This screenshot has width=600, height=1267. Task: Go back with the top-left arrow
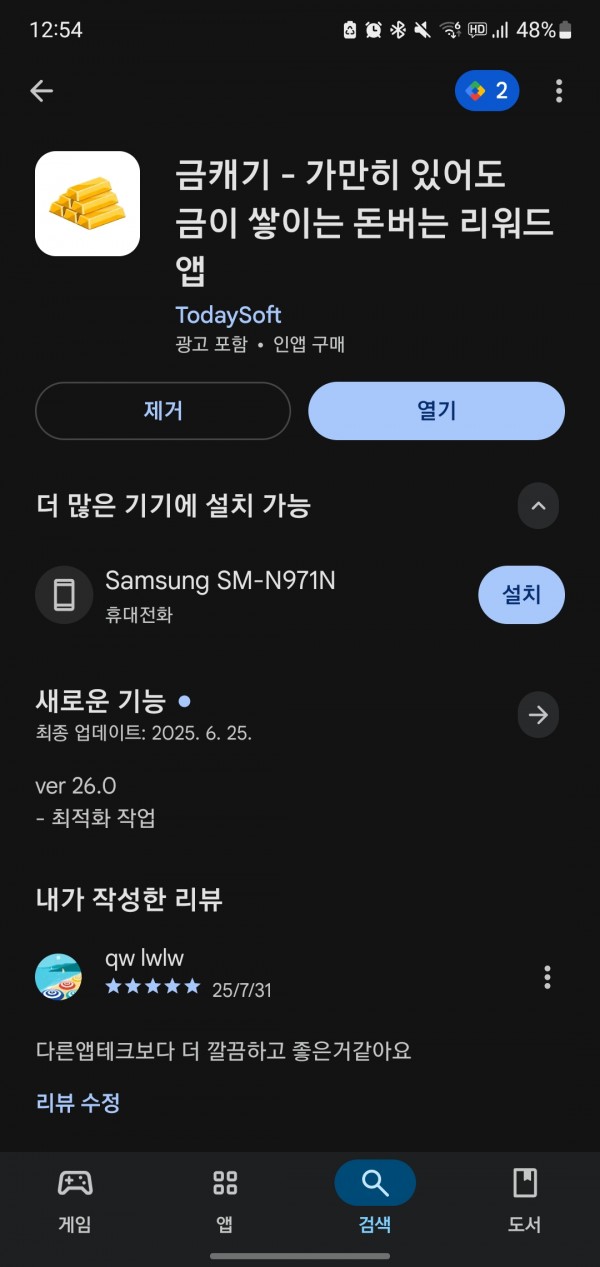pos(41,91)
